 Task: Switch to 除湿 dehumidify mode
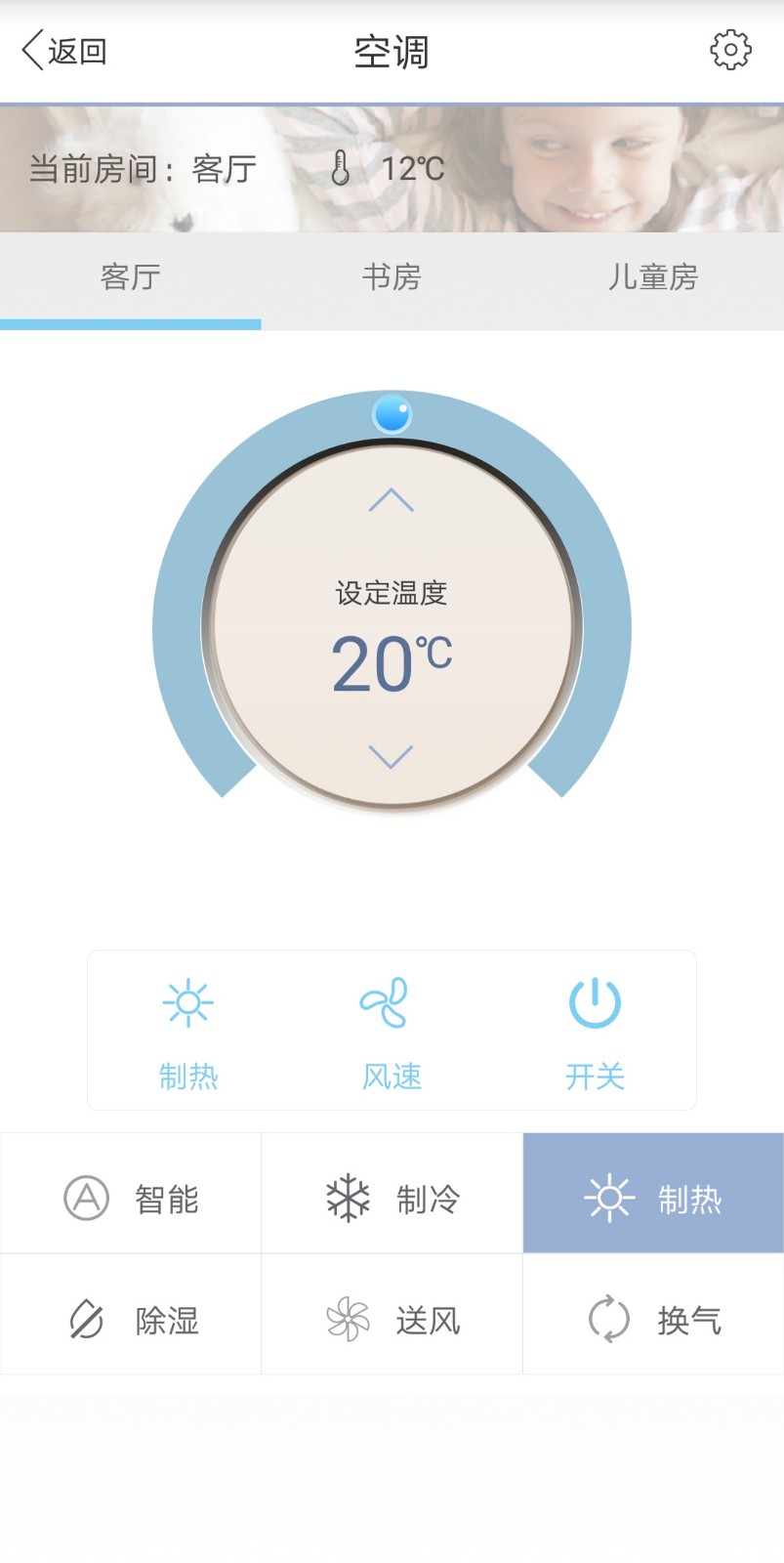tap(131, 1320)
